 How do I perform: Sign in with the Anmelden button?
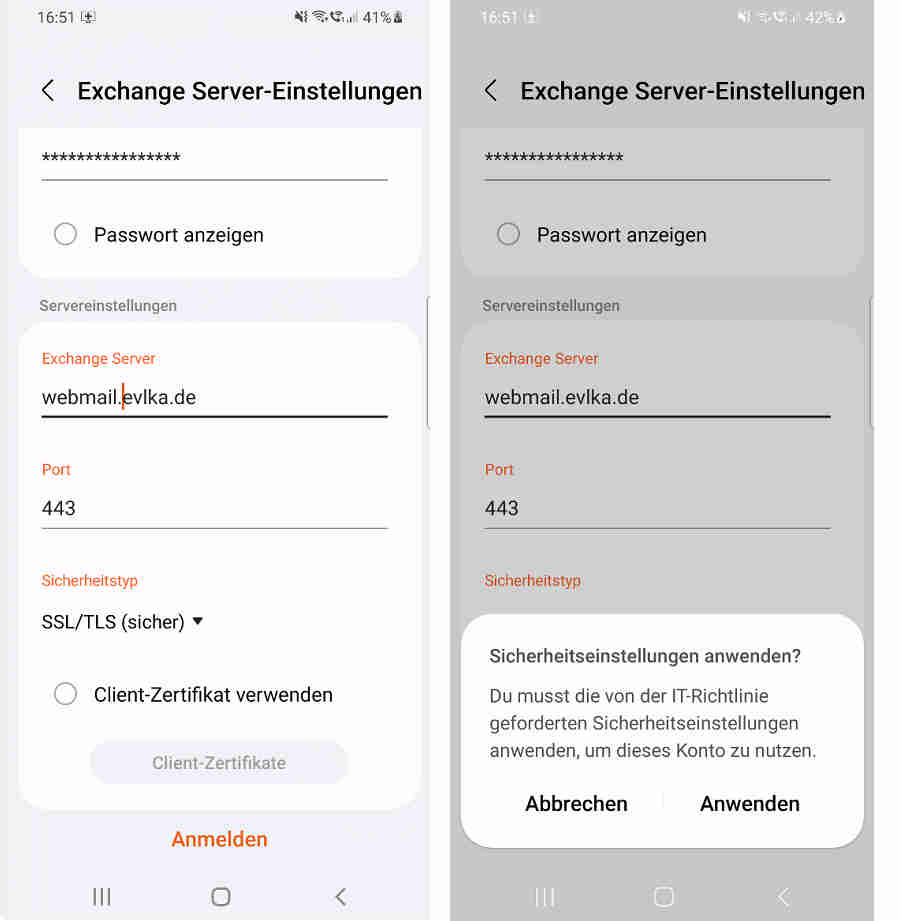(219, 839)
